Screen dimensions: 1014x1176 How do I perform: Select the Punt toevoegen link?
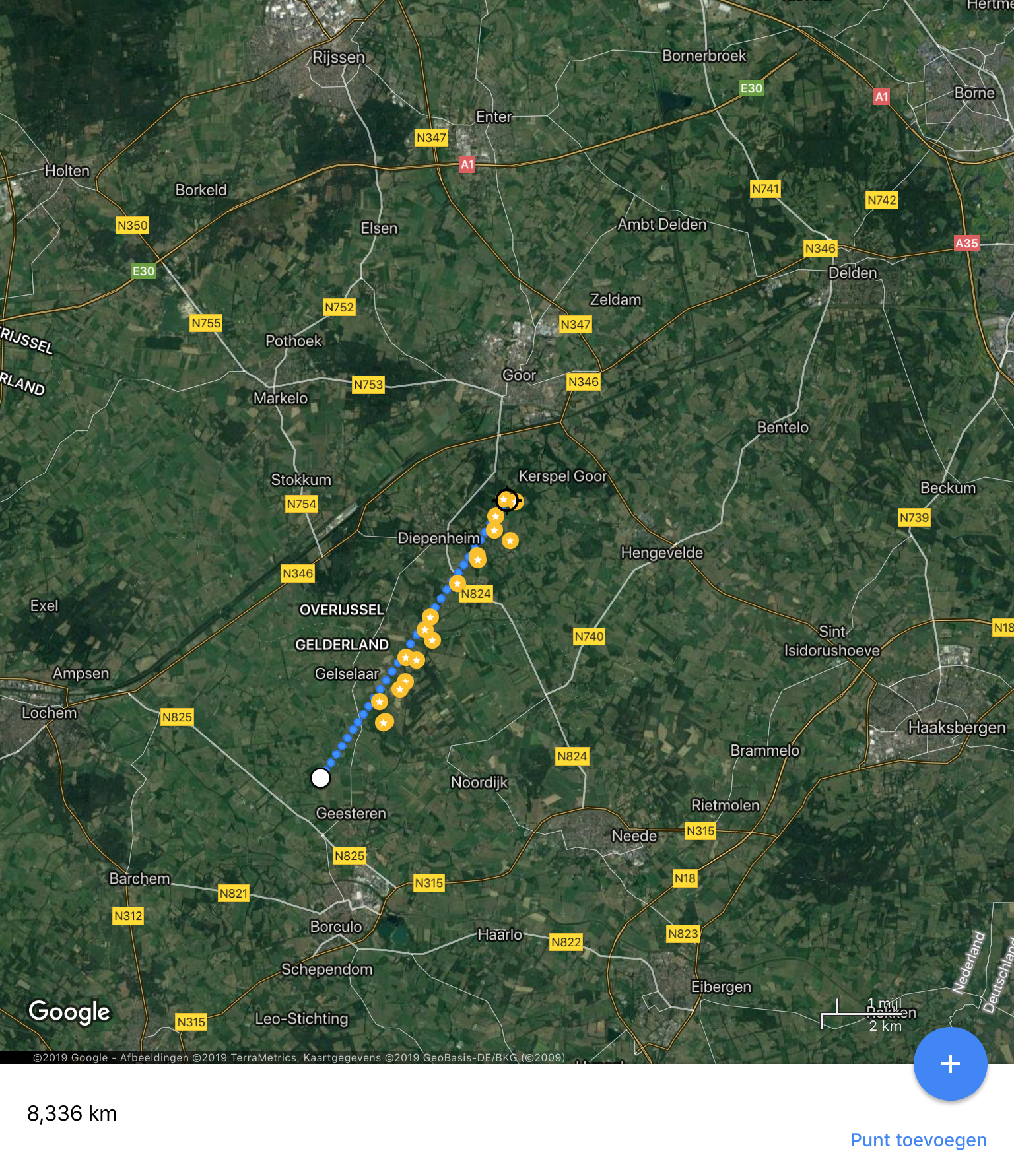pyautogui.click(x=918, y=1140)
